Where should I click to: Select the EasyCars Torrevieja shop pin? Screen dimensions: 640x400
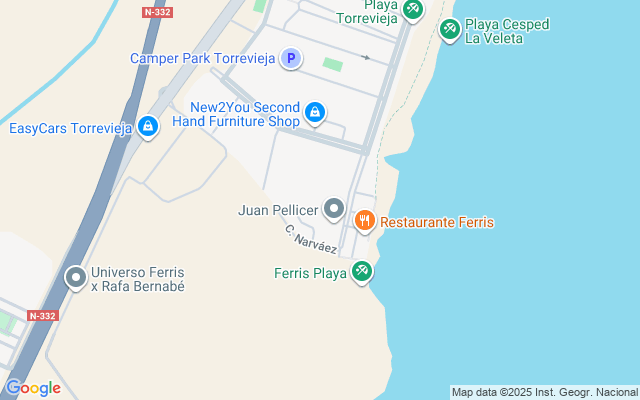click(x=148, y=127)
